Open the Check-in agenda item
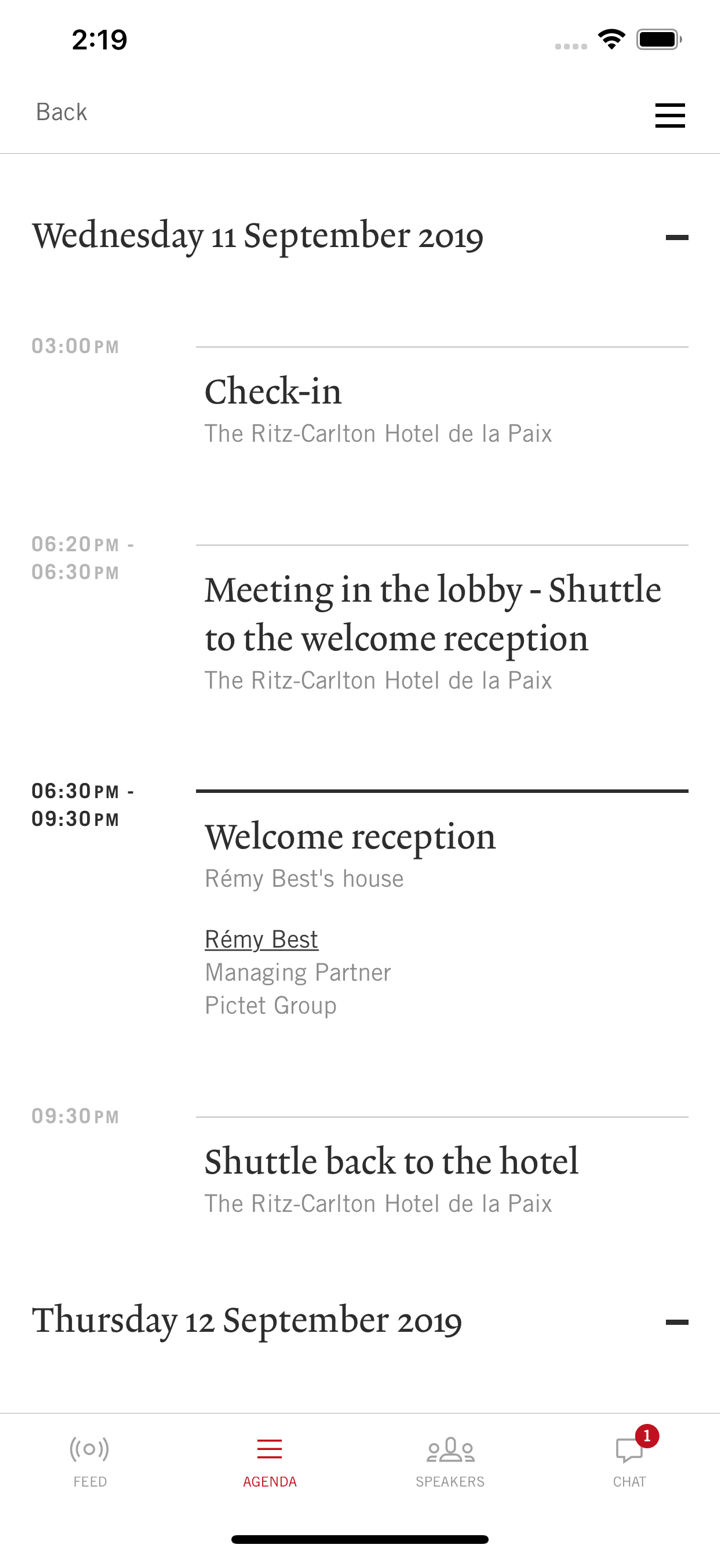Image resolution: width=720 pixels, height=1558 pixels. tap(273, 391)
